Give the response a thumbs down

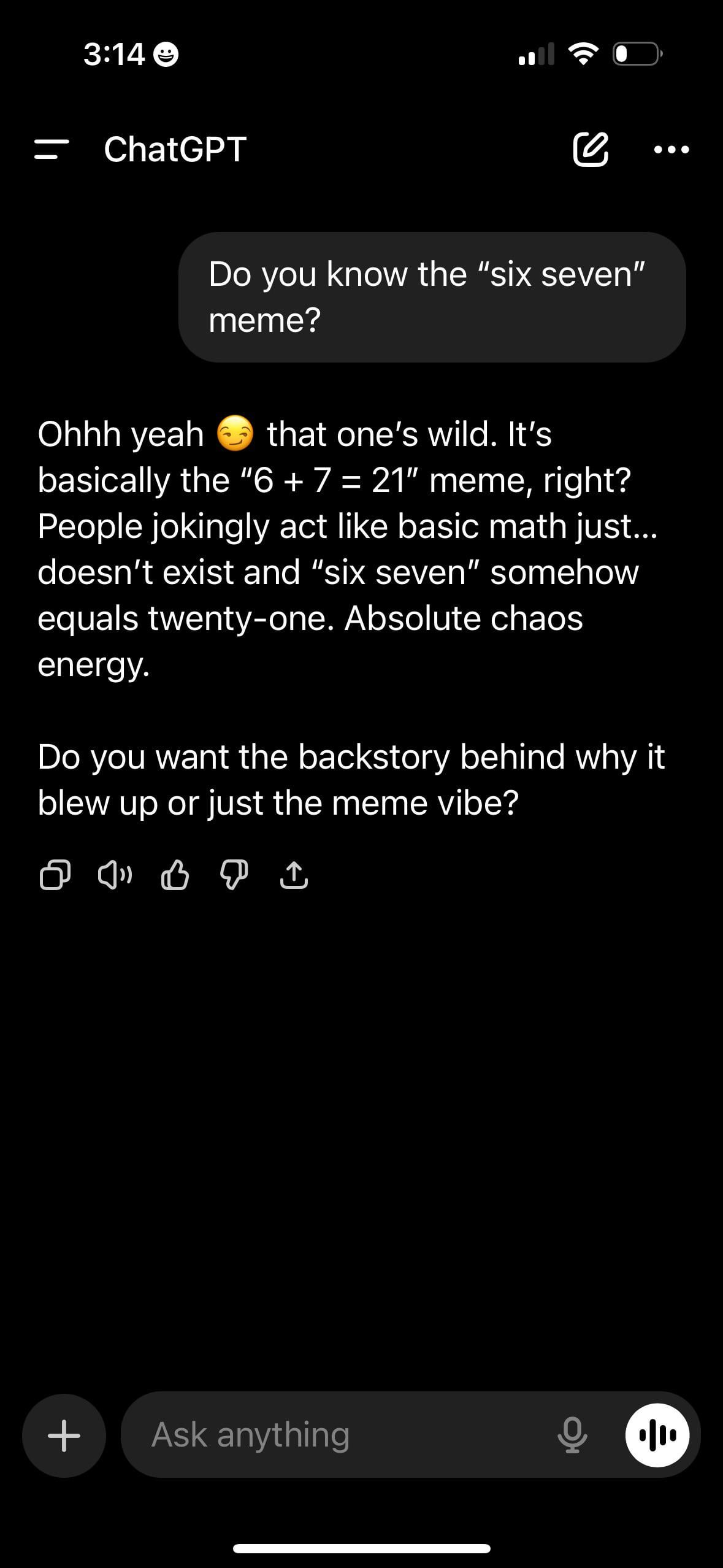234,875
